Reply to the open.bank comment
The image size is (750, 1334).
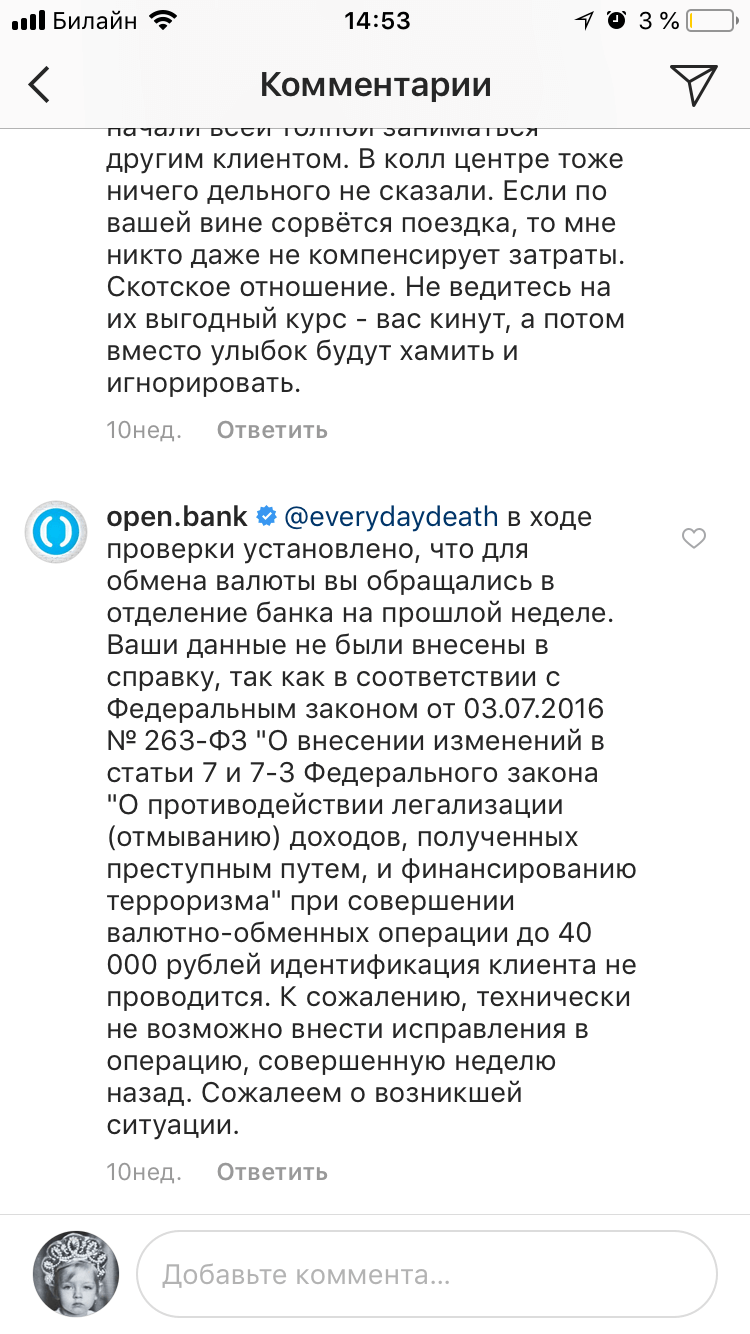(x=272, y=1171)
